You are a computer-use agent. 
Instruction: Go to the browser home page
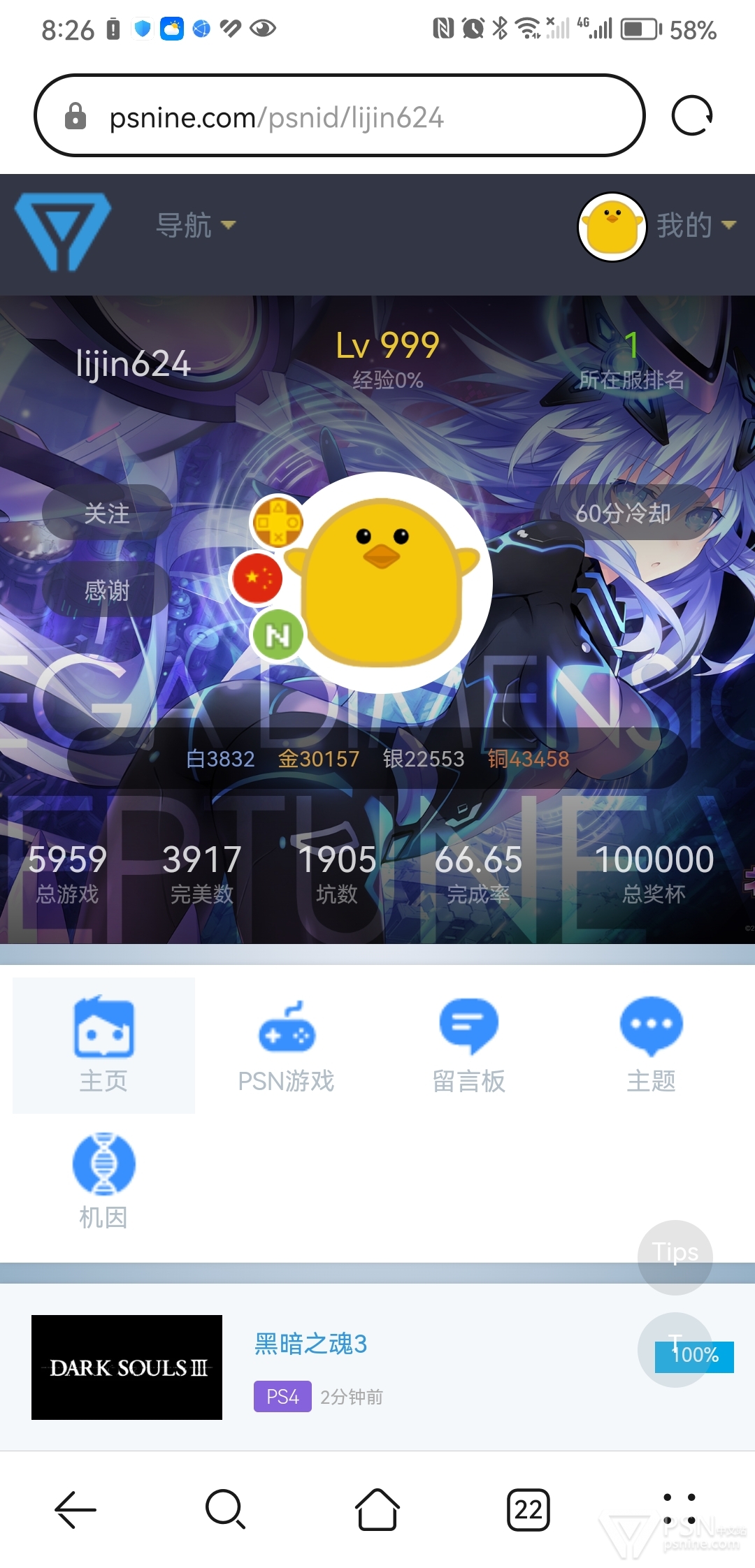377,1509
